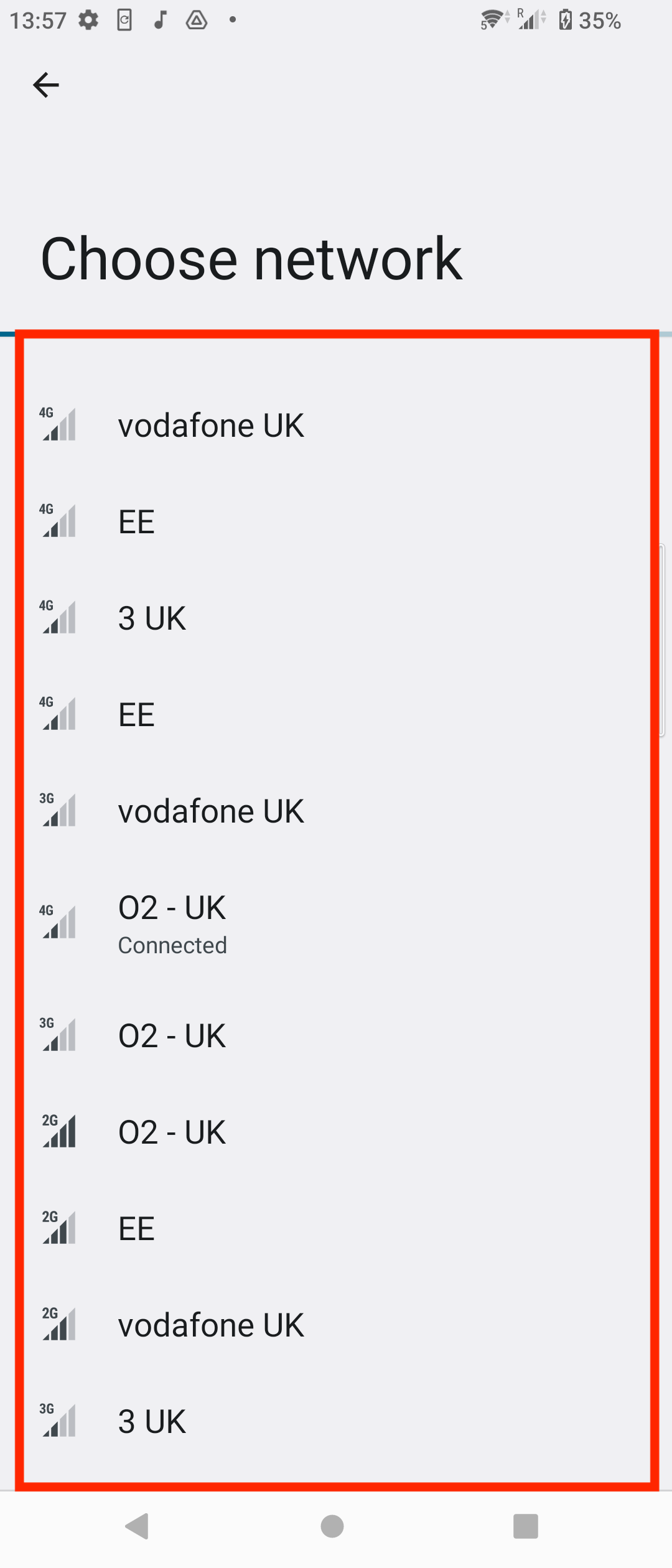The height and width of the screenshot is (1568, 672).
Task: Tap the 4G signal icon beside the first EE
Action: coord(59,521)
